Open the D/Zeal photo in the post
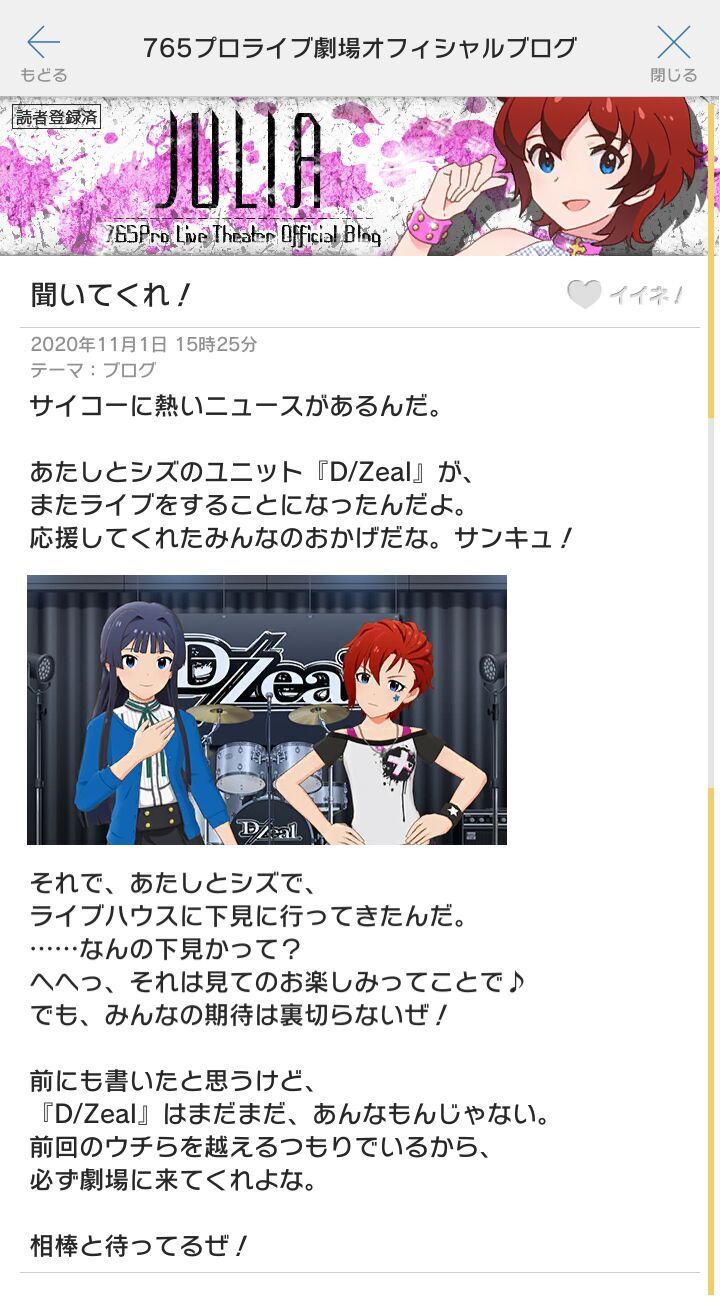The width and height of the screenshot is (720, 1302). click(267, 710)
